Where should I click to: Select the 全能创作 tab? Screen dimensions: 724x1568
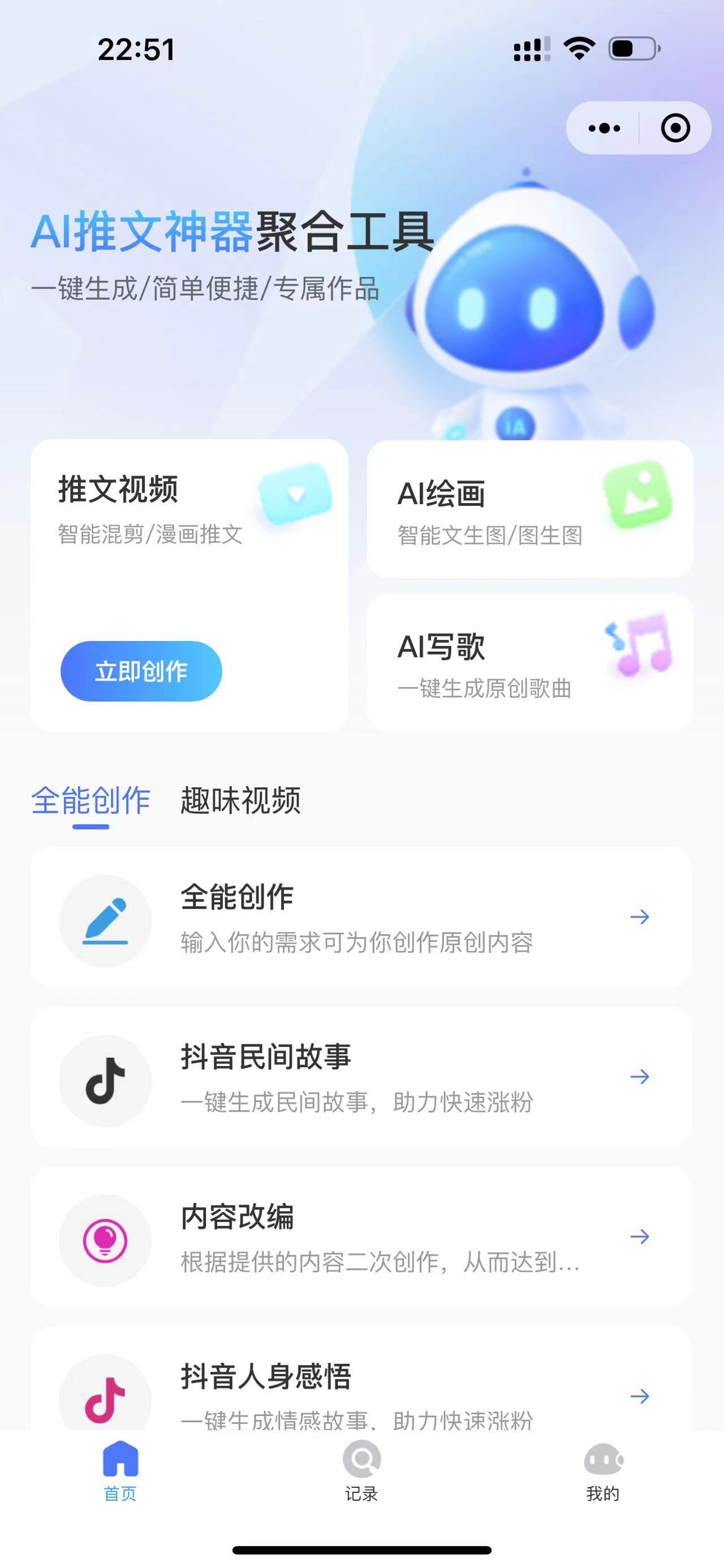[x=90, y=800]
